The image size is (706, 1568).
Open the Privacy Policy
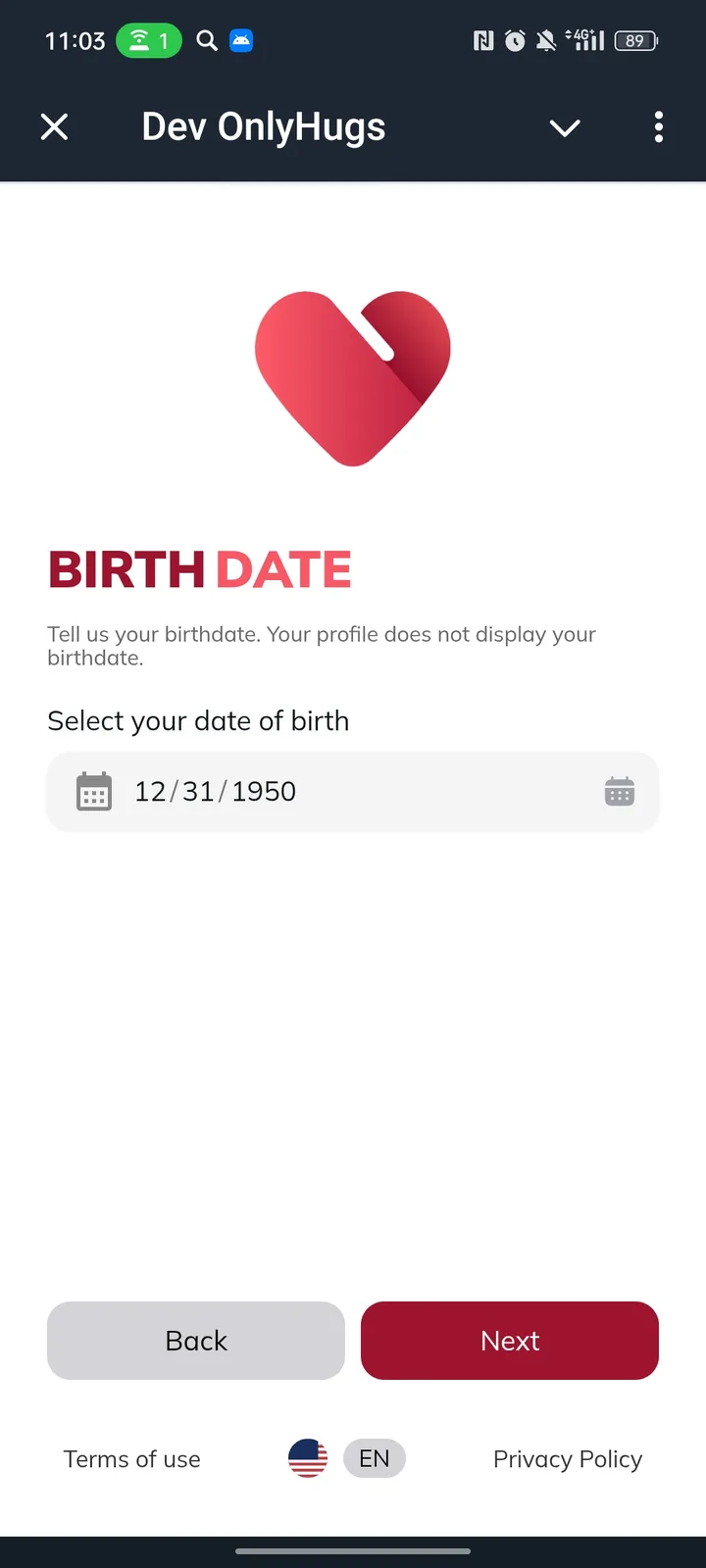click(567, 1459)
